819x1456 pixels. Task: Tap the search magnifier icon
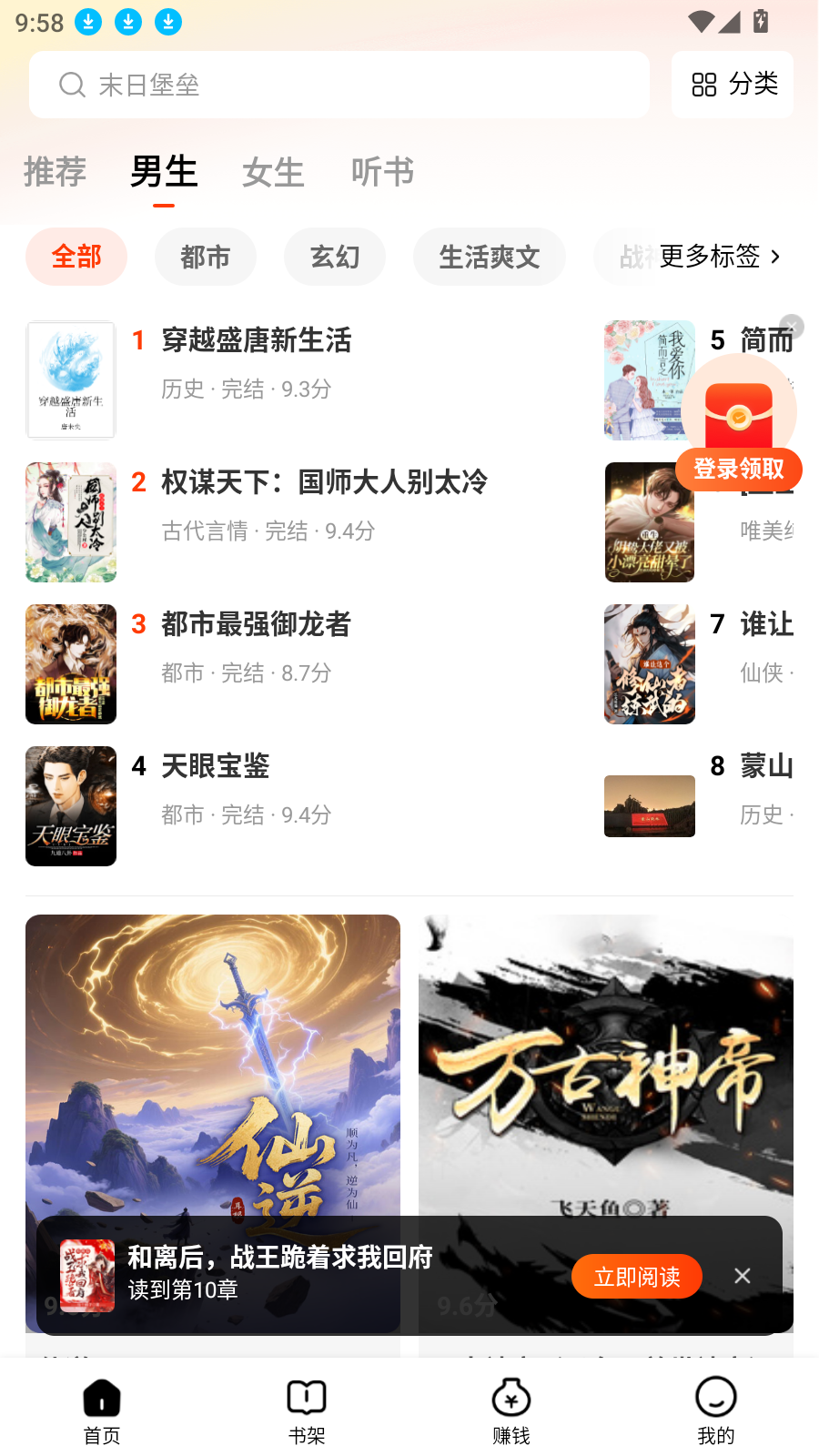point(72,84)
